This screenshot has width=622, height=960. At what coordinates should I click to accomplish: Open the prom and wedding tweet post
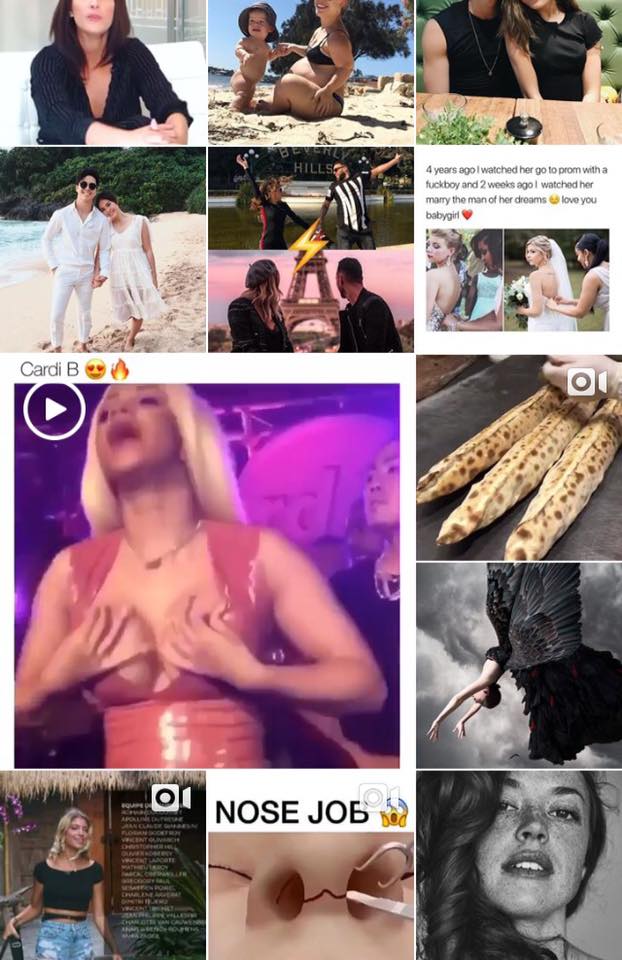518,250
